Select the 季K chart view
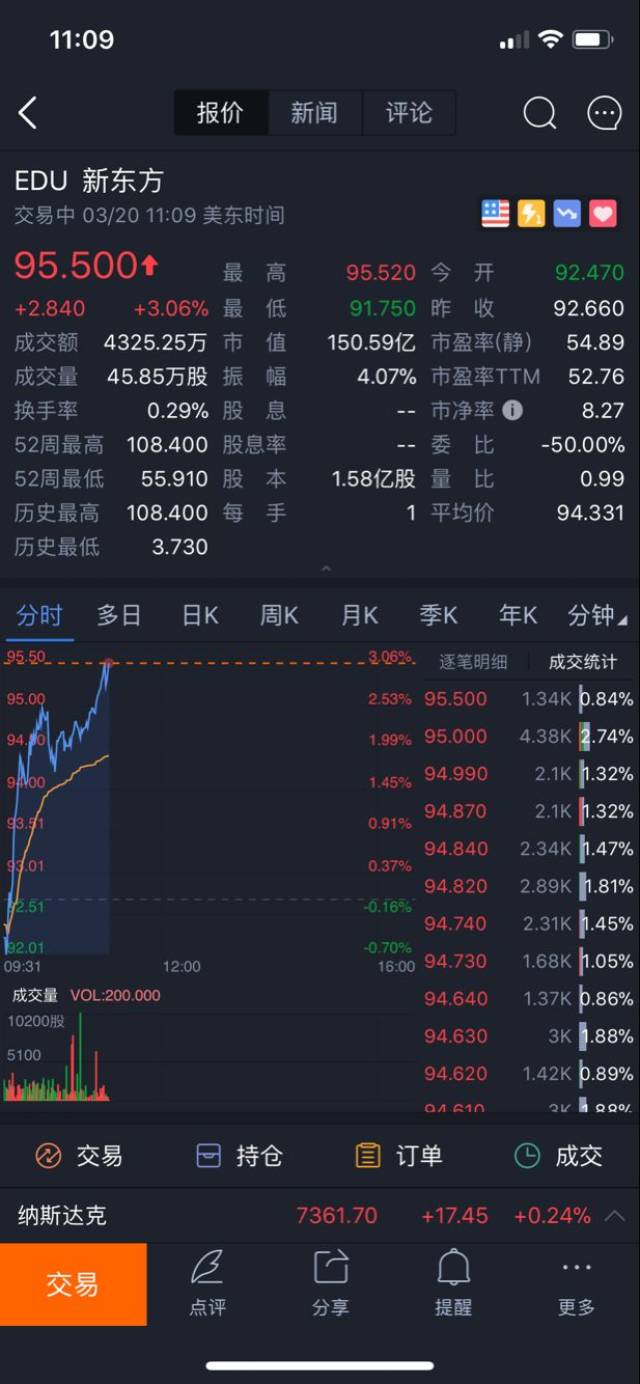The width and height of the screenshot is (640, 1384). coord(438,615)
